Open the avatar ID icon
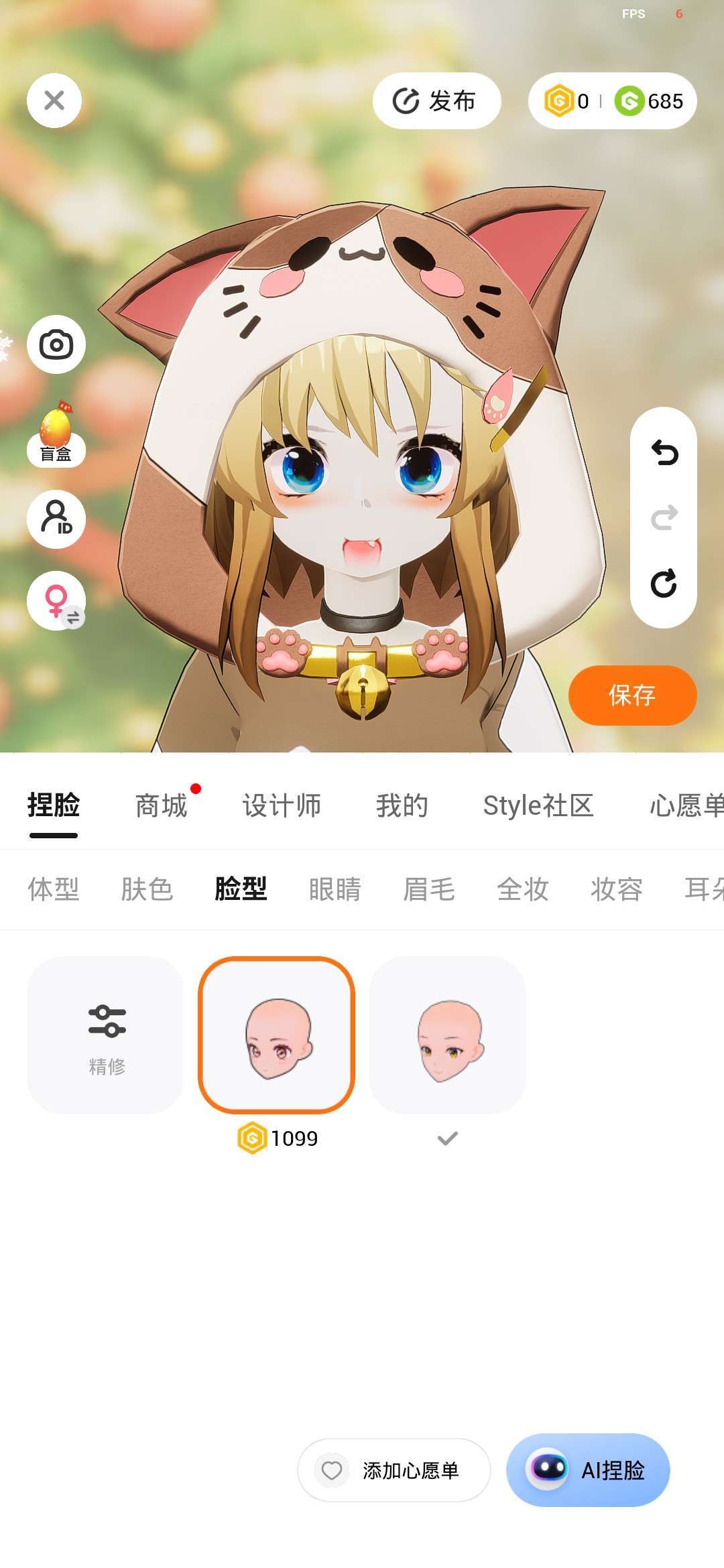Viewport: 724px width, 1568px height. (56, 519)
